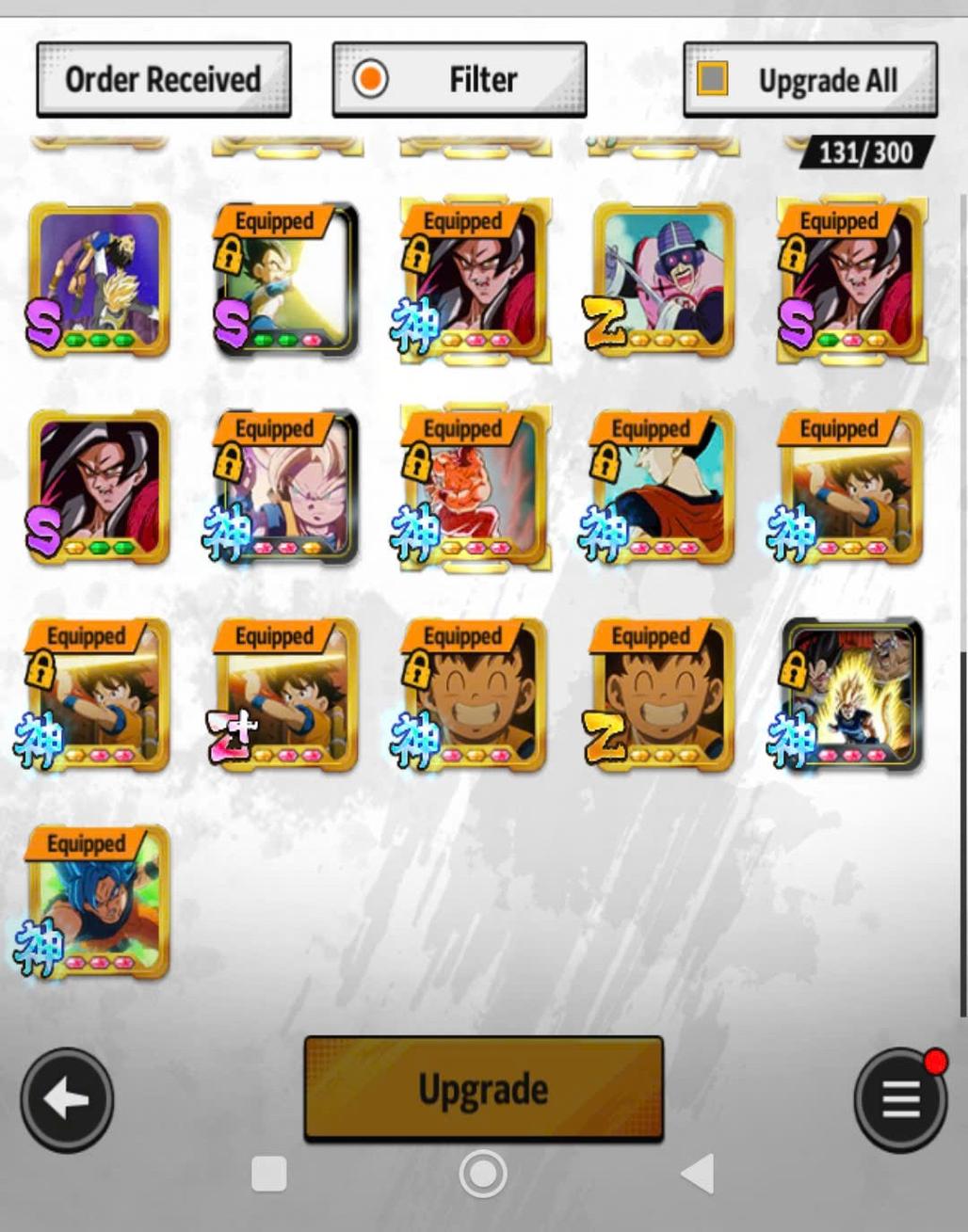The image size is (968, 1232).
Task: Select the black-framed golden Super Saiyan tile
Action: coord(851,695)
